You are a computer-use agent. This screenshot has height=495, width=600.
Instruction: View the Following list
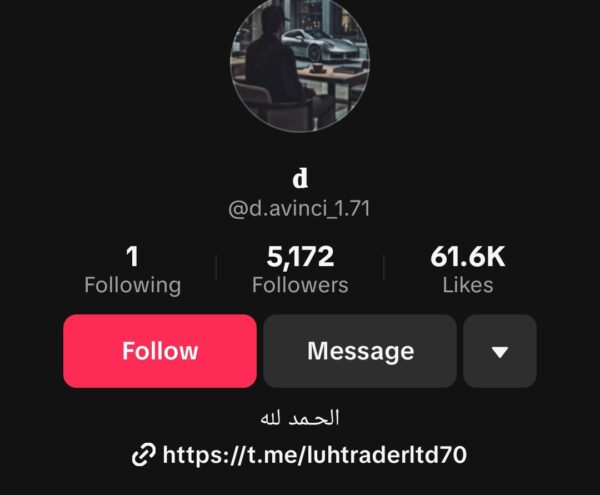point(132,270)
